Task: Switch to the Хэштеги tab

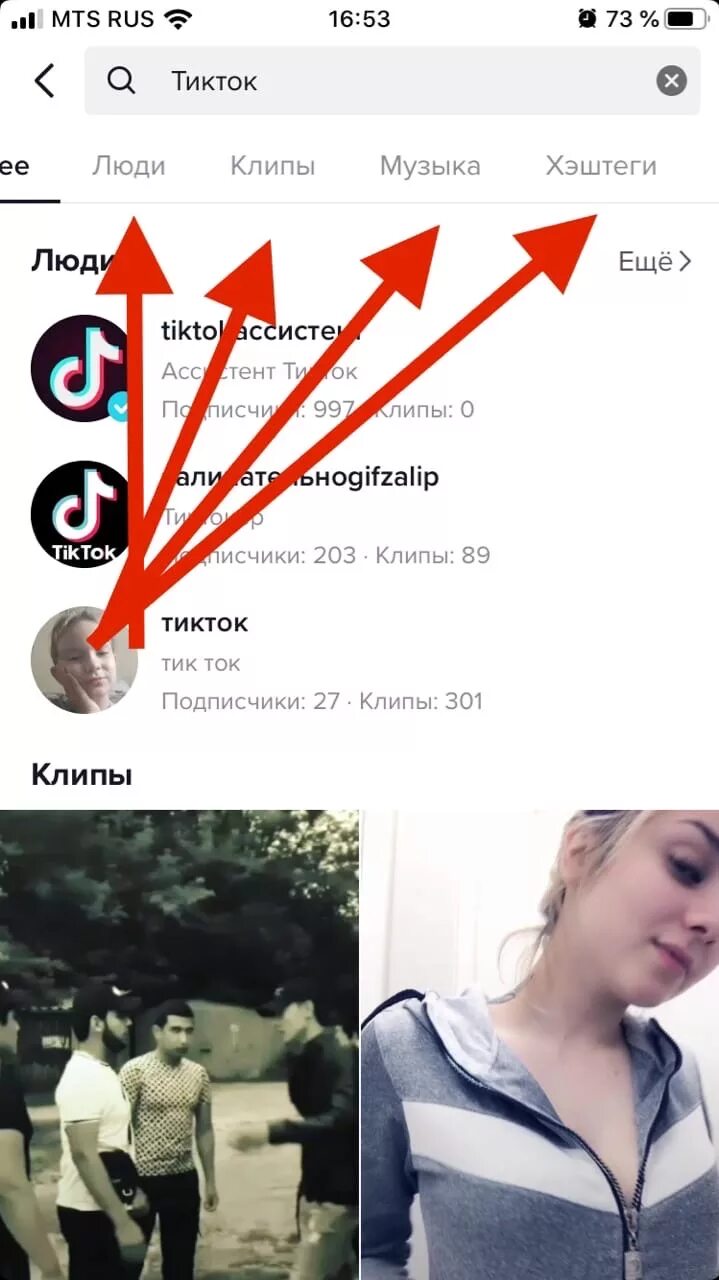Action: click(601, 166)
